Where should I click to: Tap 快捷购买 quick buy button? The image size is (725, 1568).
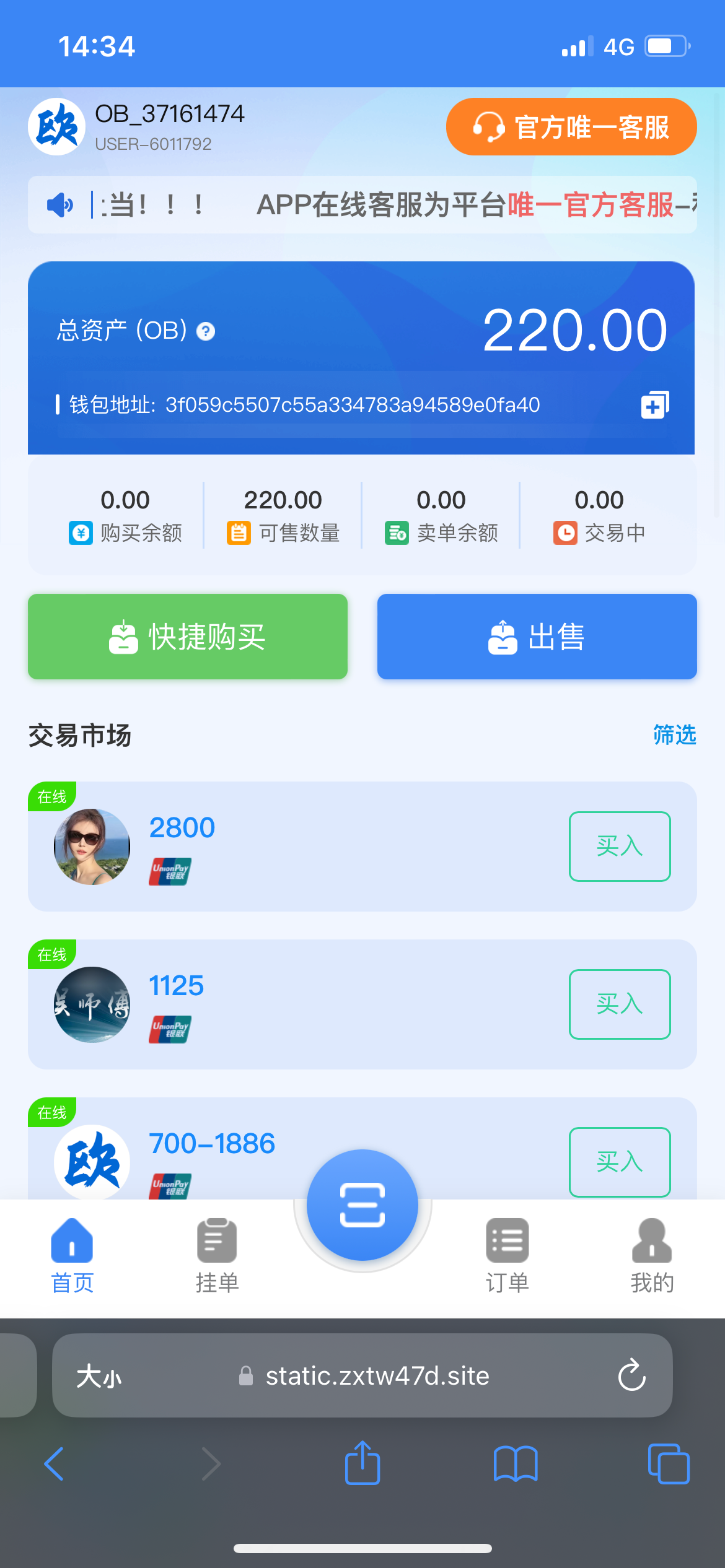(x=188, y=637)
